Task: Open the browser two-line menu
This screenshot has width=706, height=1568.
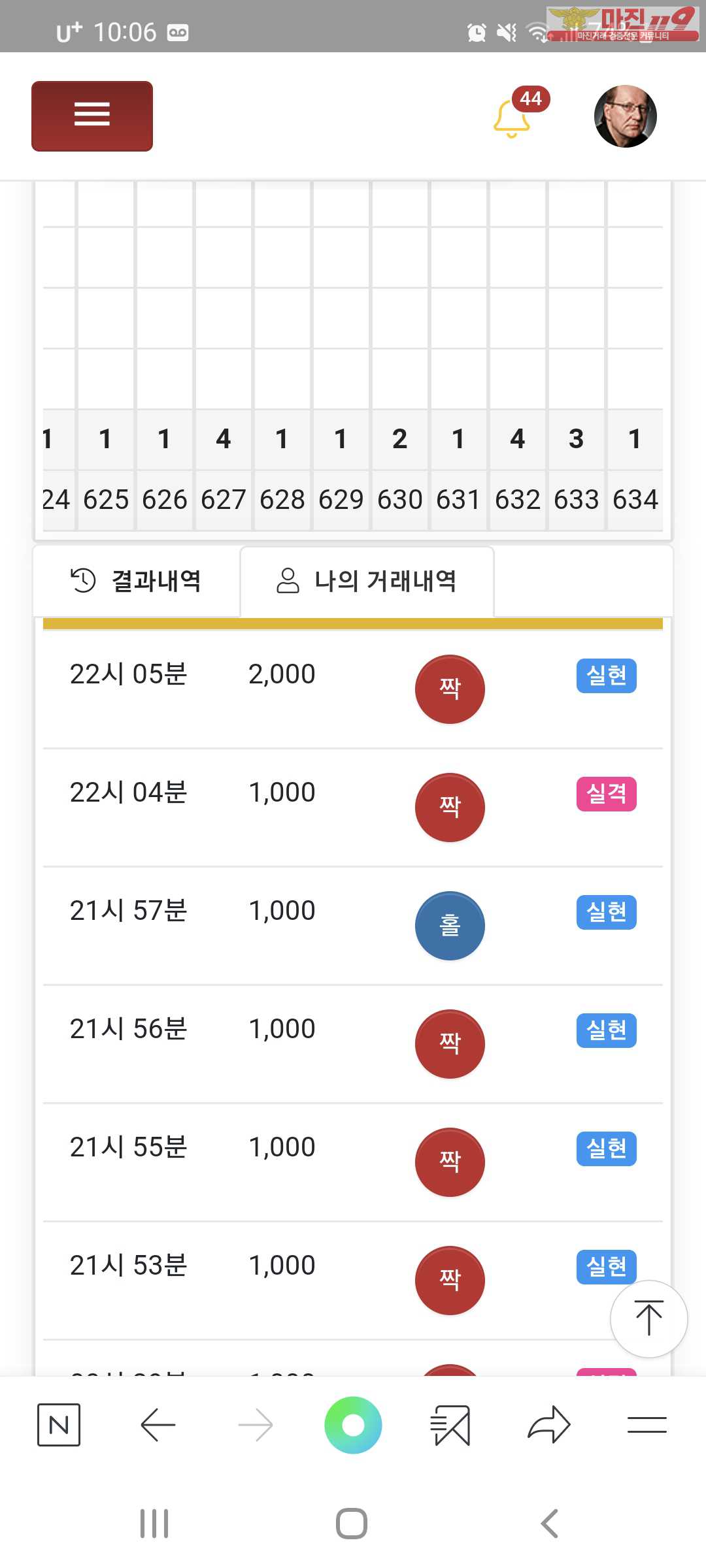Action: 647,1424
